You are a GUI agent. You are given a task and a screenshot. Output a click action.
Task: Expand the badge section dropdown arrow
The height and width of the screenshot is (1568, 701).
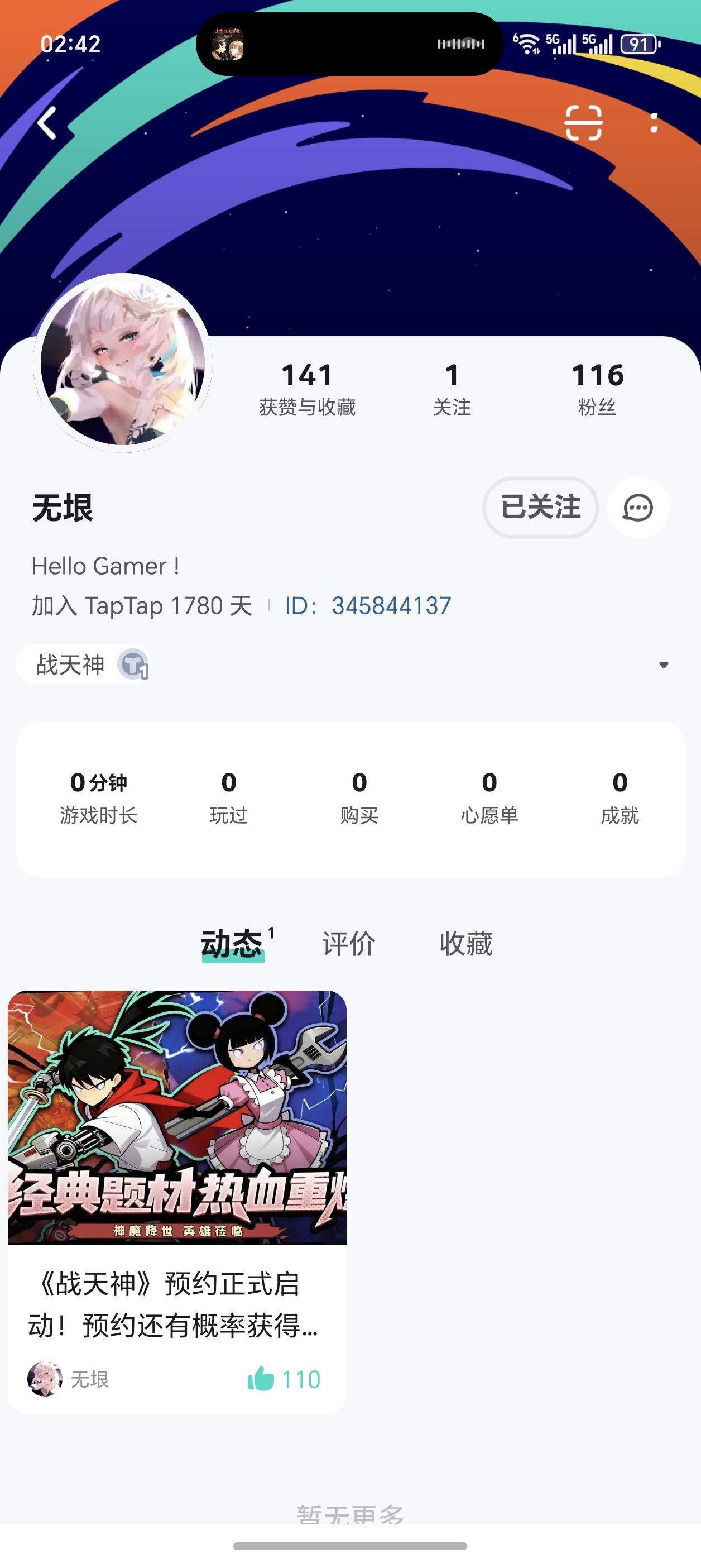pyautogui.click(x=664, y=665)
